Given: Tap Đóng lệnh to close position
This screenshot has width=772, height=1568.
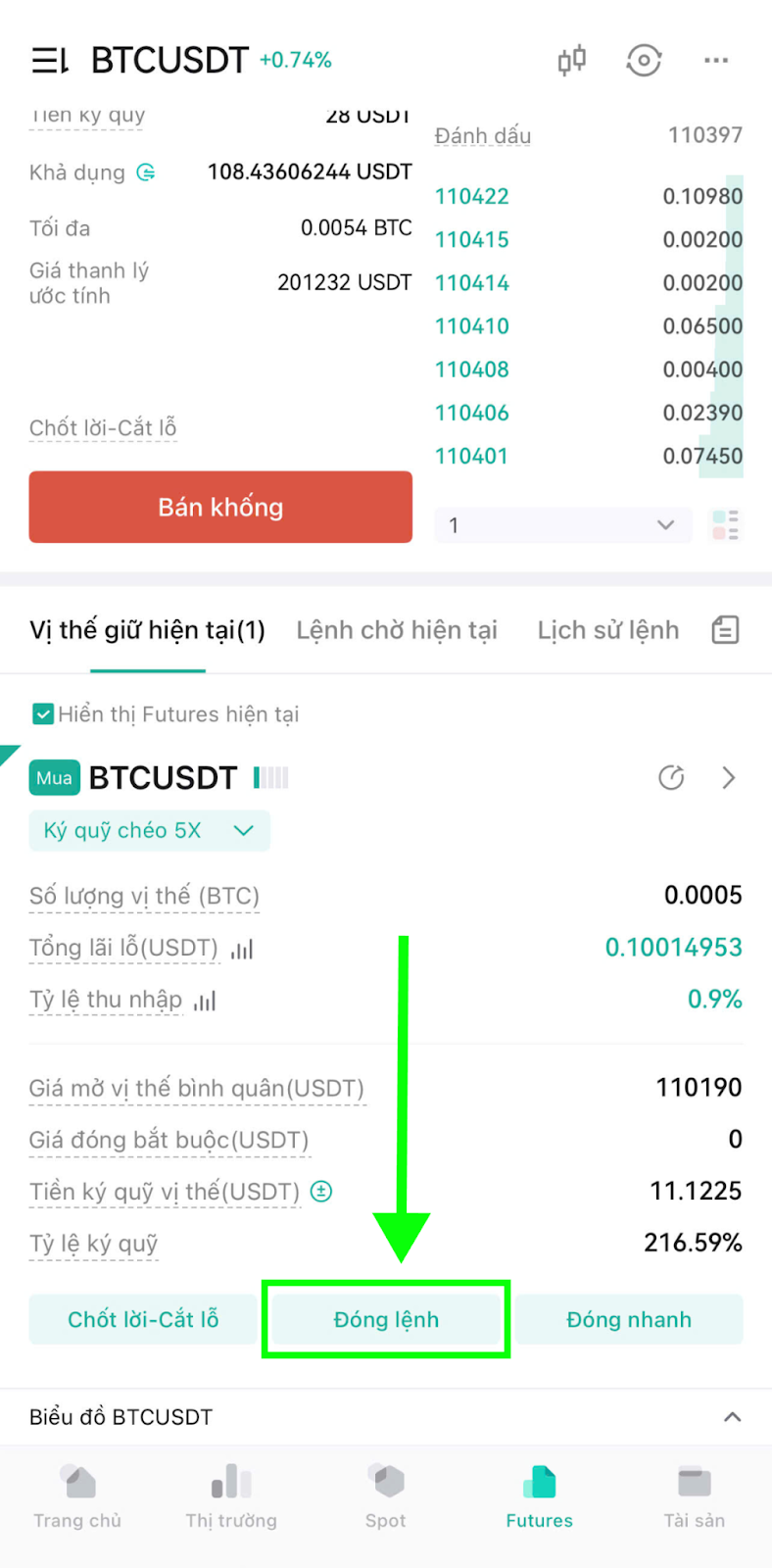Looking at the screenshot, I should pos(386,1319).
